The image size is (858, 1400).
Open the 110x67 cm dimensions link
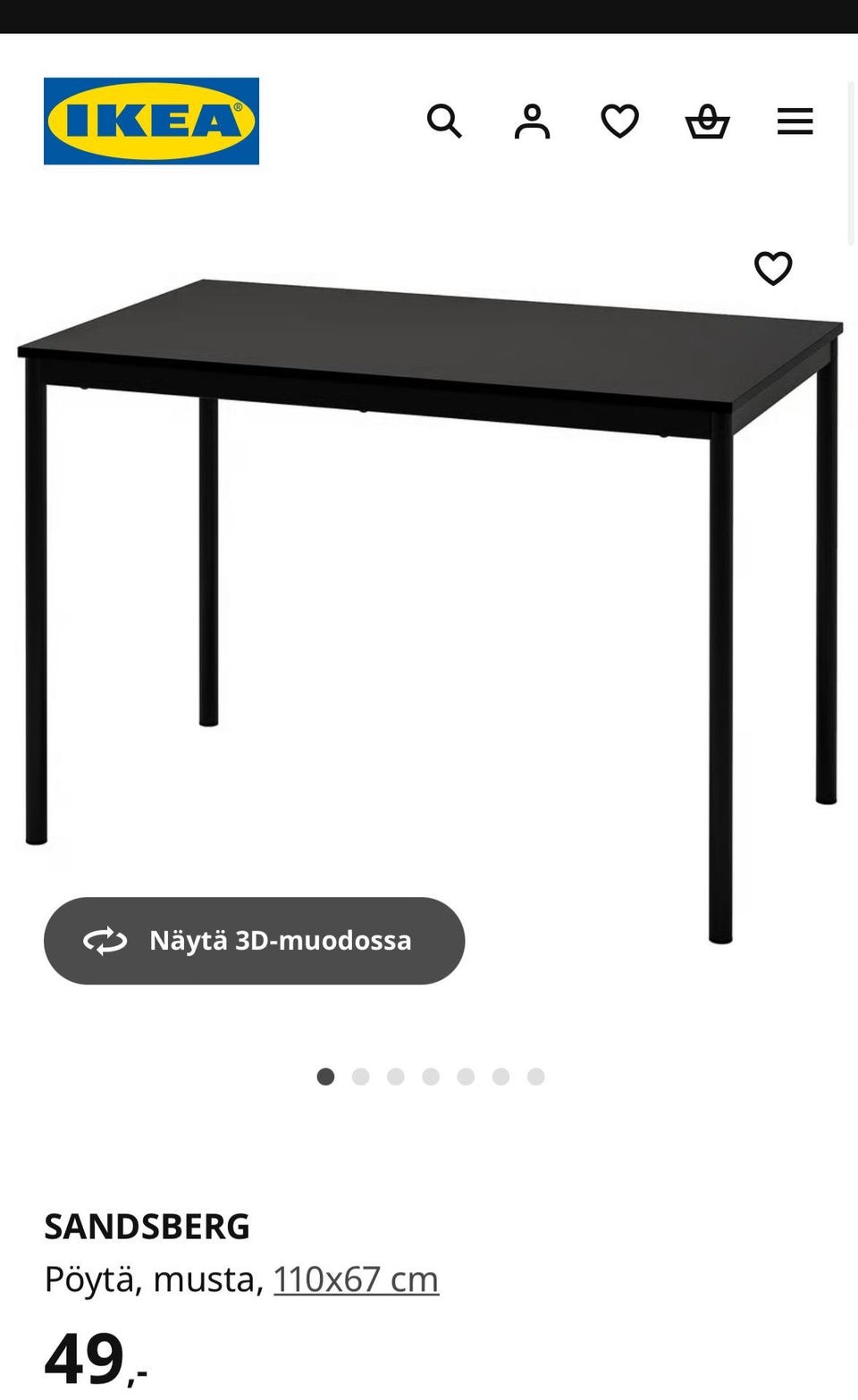click(355, 1278)
